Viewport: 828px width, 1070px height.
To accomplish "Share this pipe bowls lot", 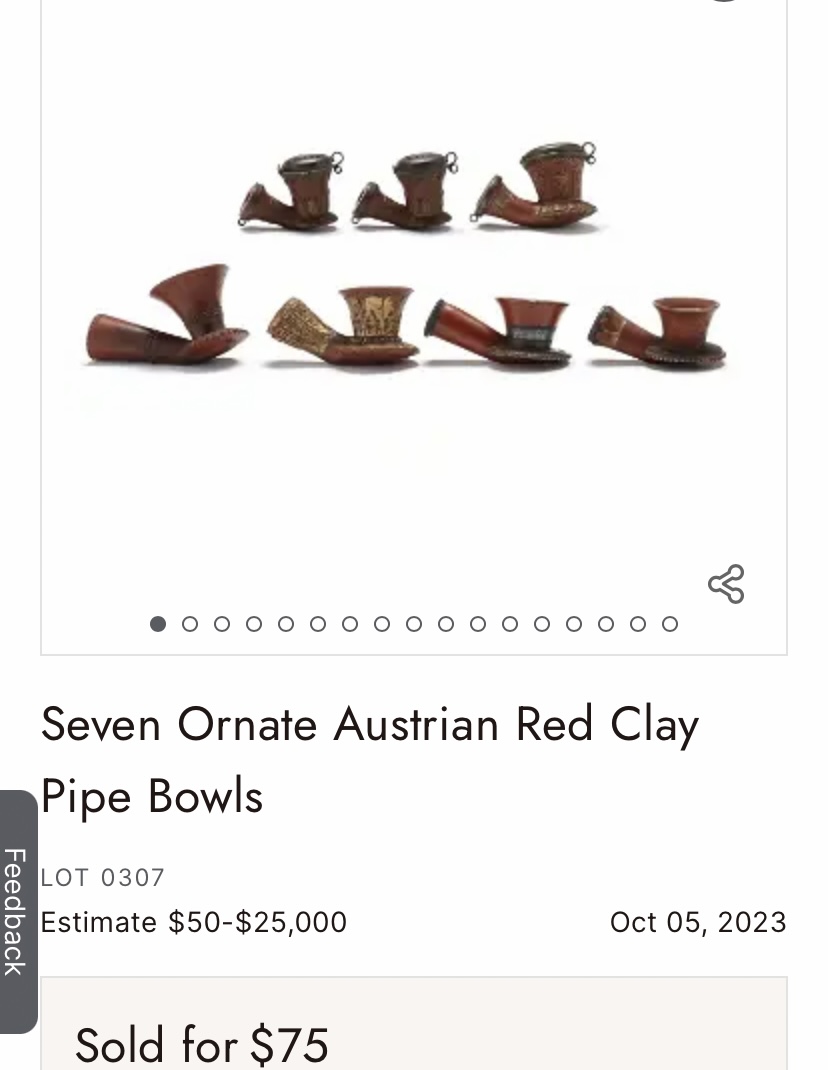I will (726, 584).
